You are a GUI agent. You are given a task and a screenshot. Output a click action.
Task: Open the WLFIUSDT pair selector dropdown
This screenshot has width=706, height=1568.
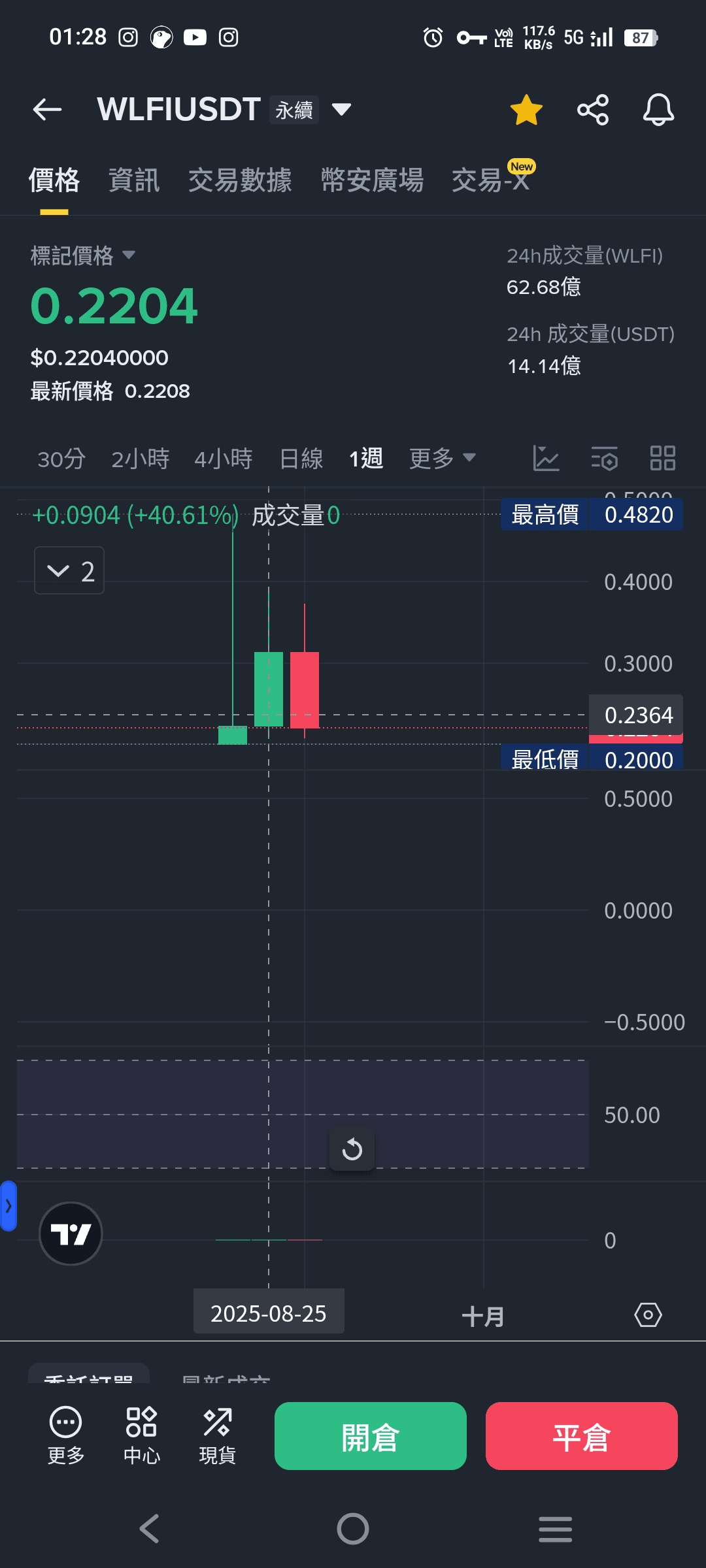coord(341,109)
